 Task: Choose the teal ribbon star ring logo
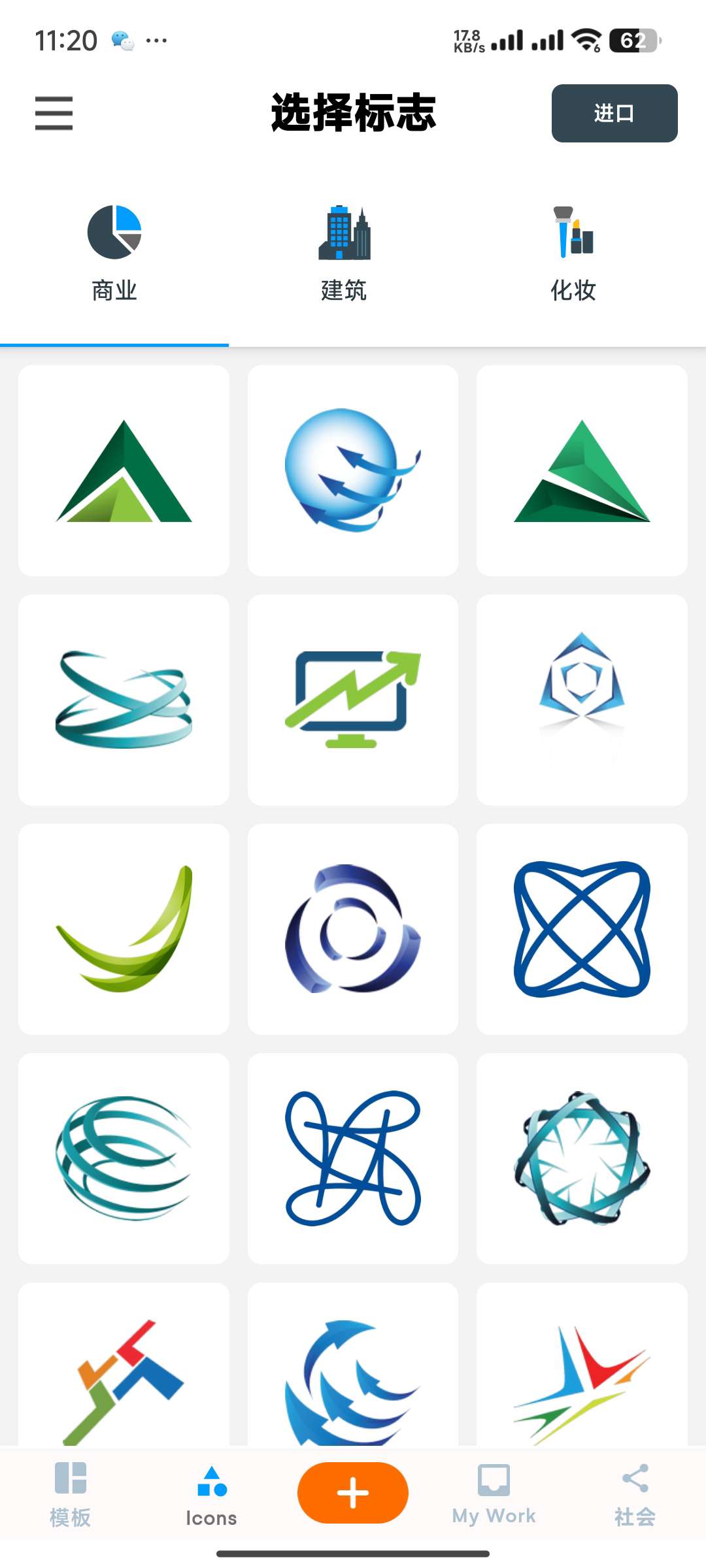[x=582, y=1158]
